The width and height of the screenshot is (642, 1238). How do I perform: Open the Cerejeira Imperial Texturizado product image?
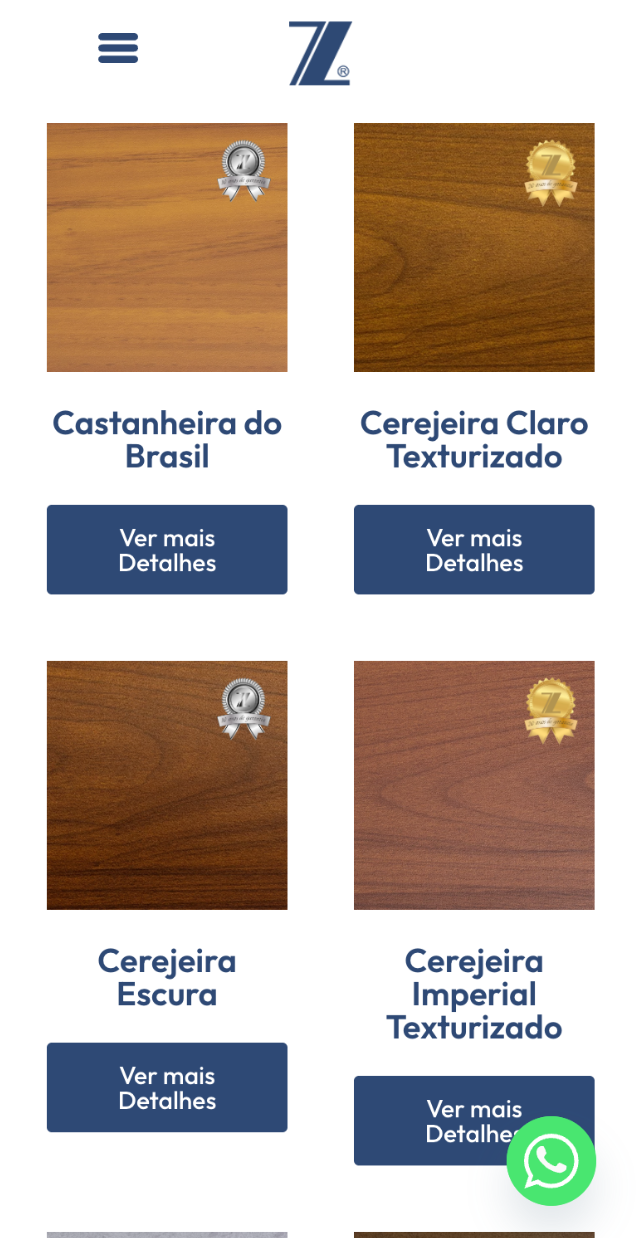click(x=474, y=785)
